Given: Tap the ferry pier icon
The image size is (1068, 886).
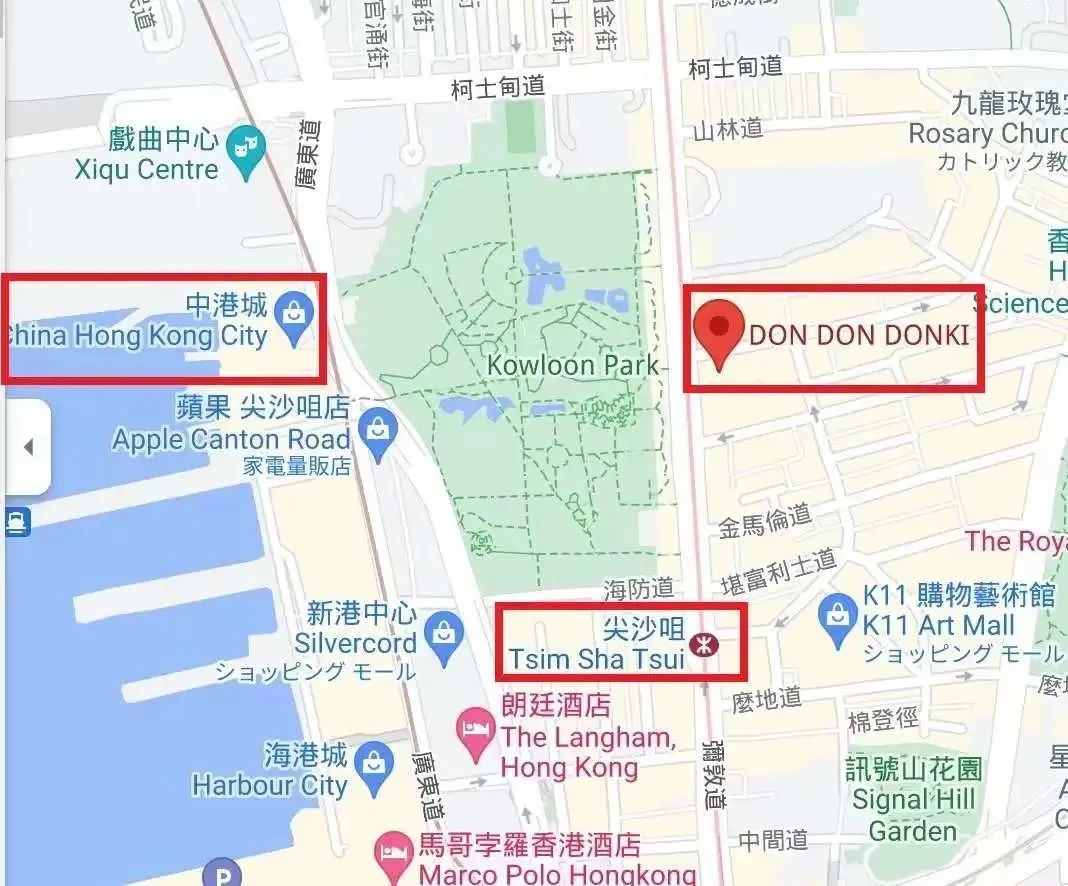Looking at the screenshot, I should pyautogui.click(x=17, y=521).
